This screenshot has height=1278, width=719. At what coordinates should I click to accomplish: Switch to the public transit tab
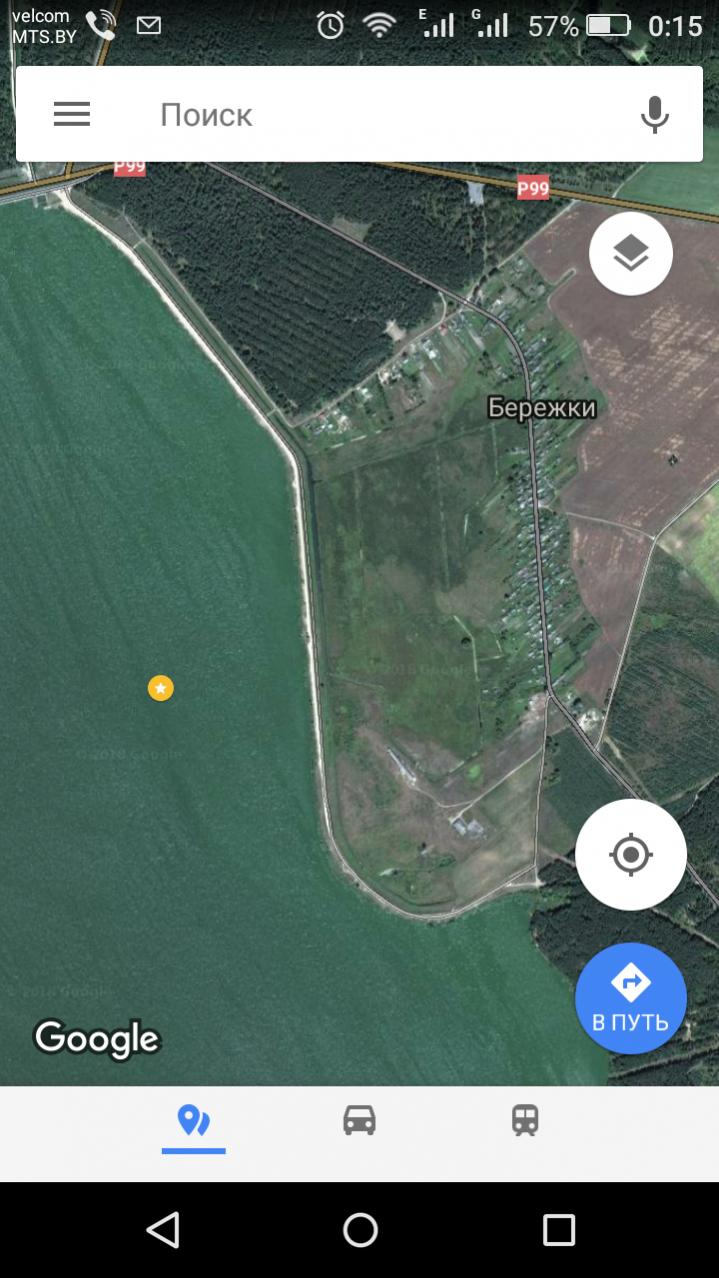click(525, 1121)
